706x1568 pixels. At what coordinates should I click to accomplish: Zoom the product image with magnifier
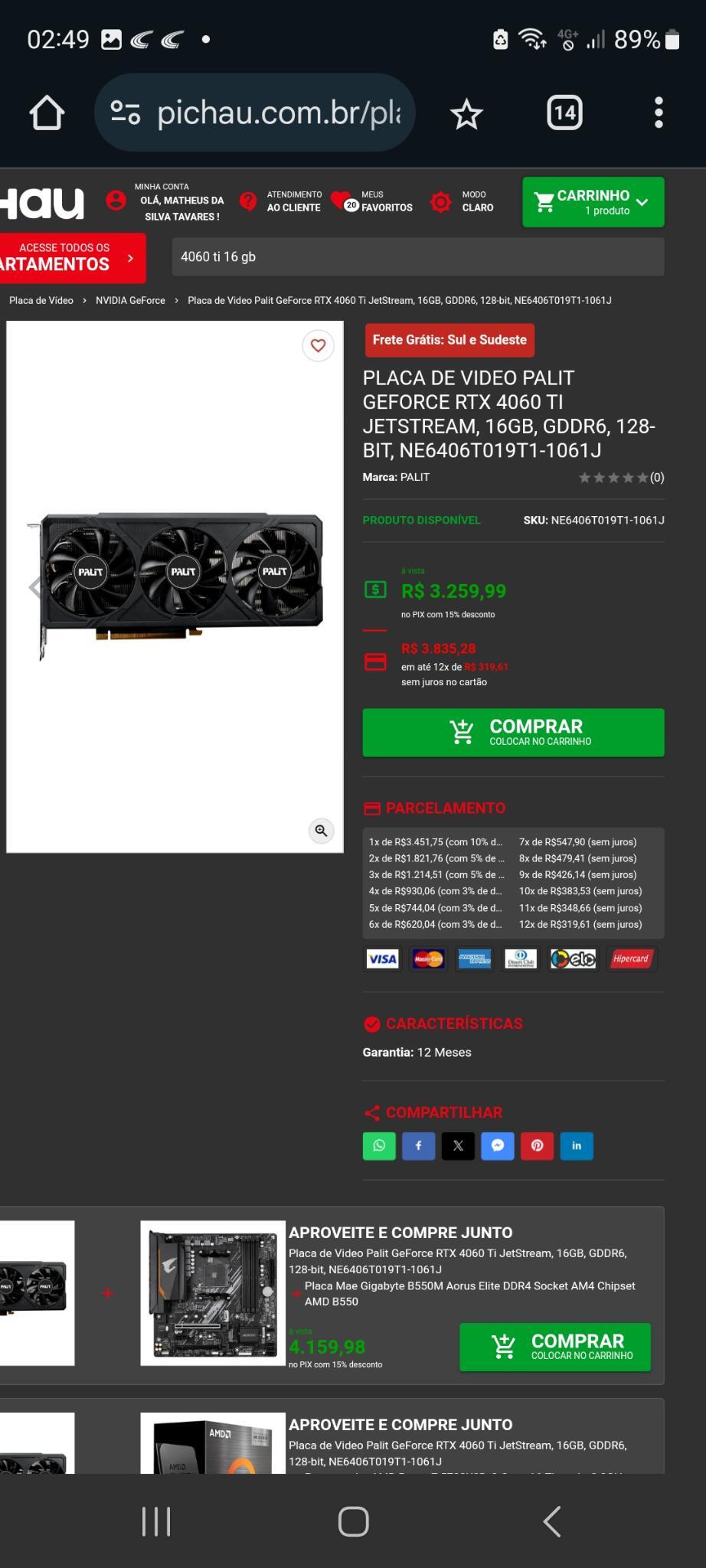point(321,831)
